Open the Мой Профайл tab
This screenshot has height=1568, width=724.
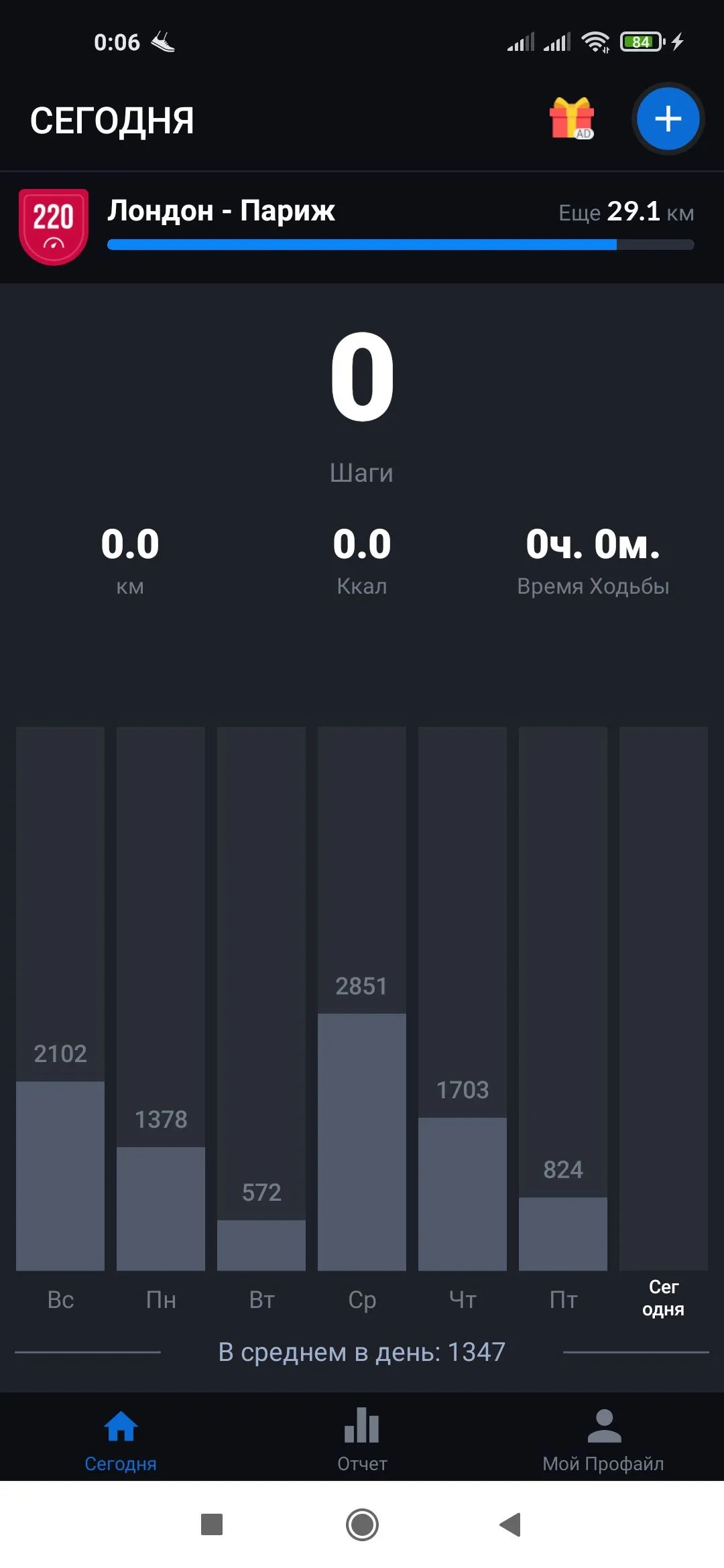pos(603,1439)
